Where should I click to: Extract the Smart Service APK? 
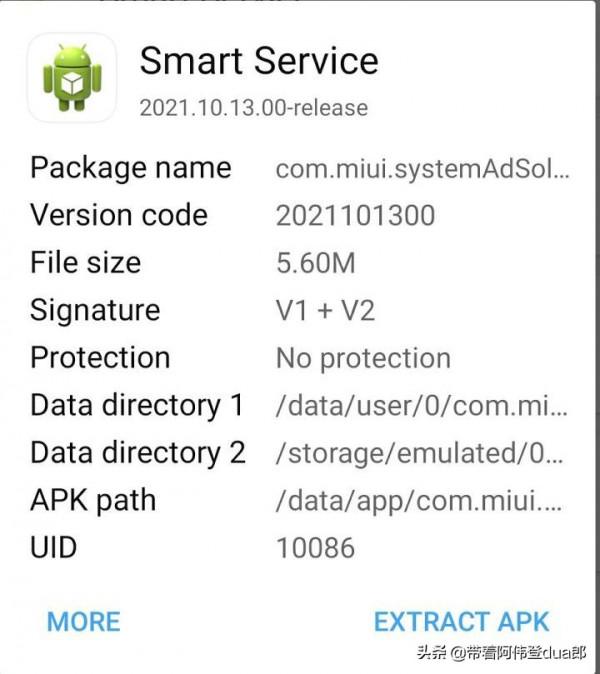click(x=461, y=621)
